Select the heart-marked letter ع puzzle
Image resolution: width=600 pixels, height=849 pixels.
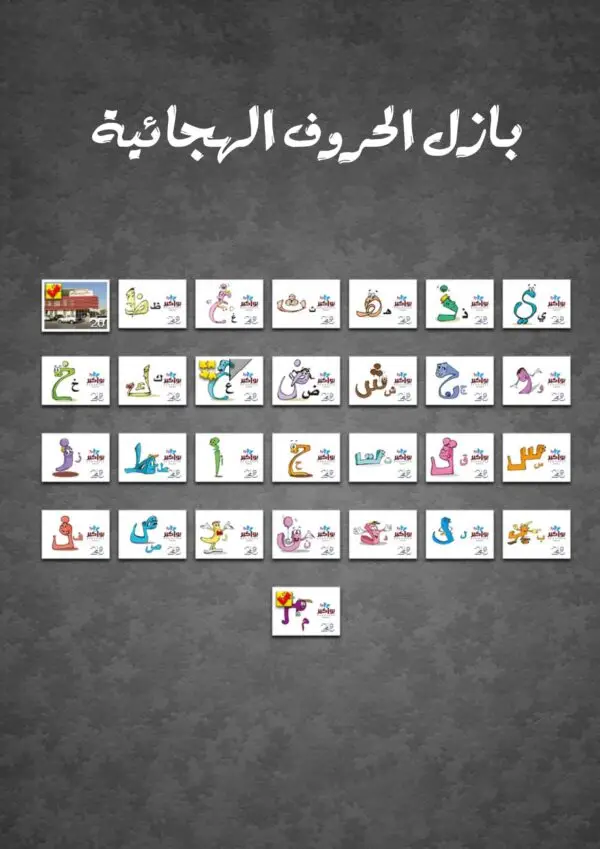(229, 381)
